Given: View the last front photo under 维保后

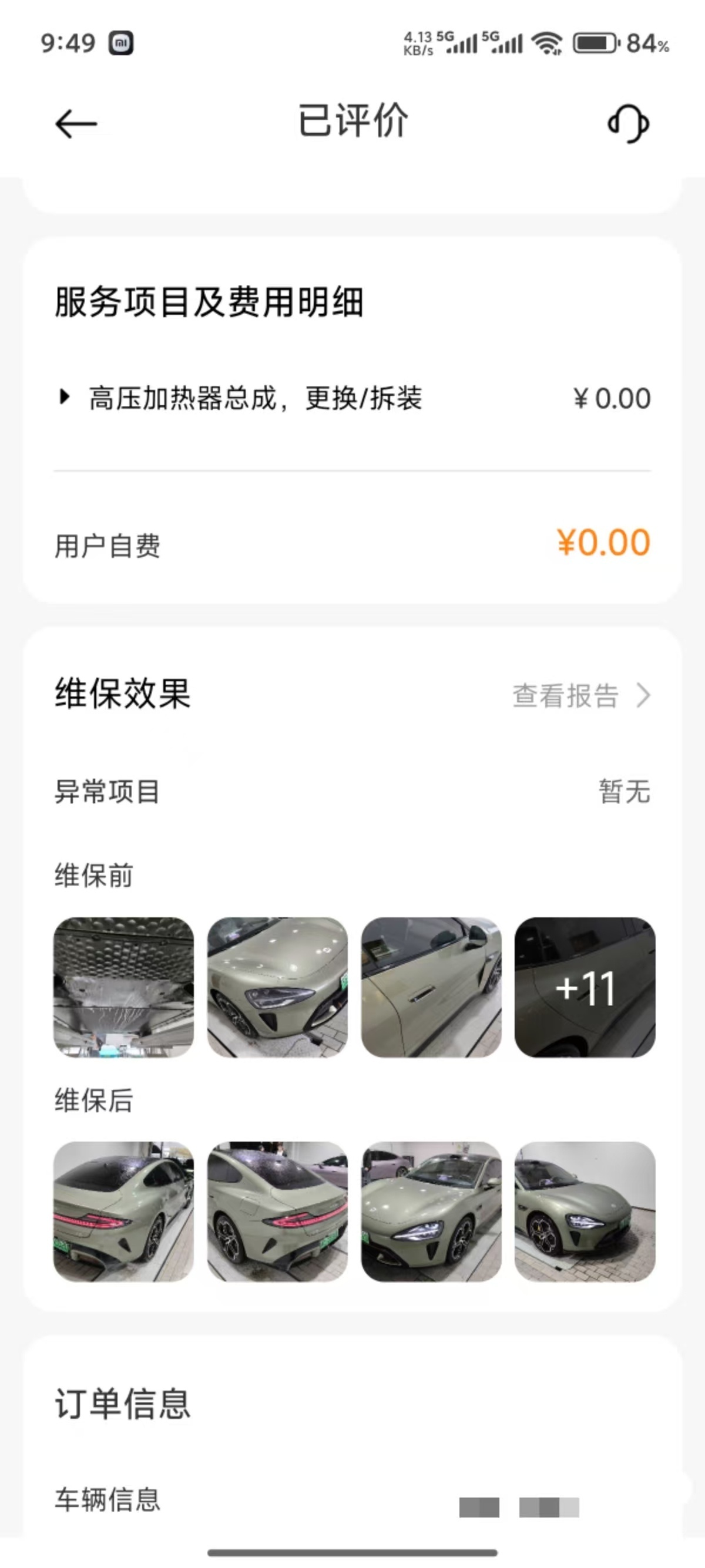Looking at the screenshot, I should coord(585,1212).
